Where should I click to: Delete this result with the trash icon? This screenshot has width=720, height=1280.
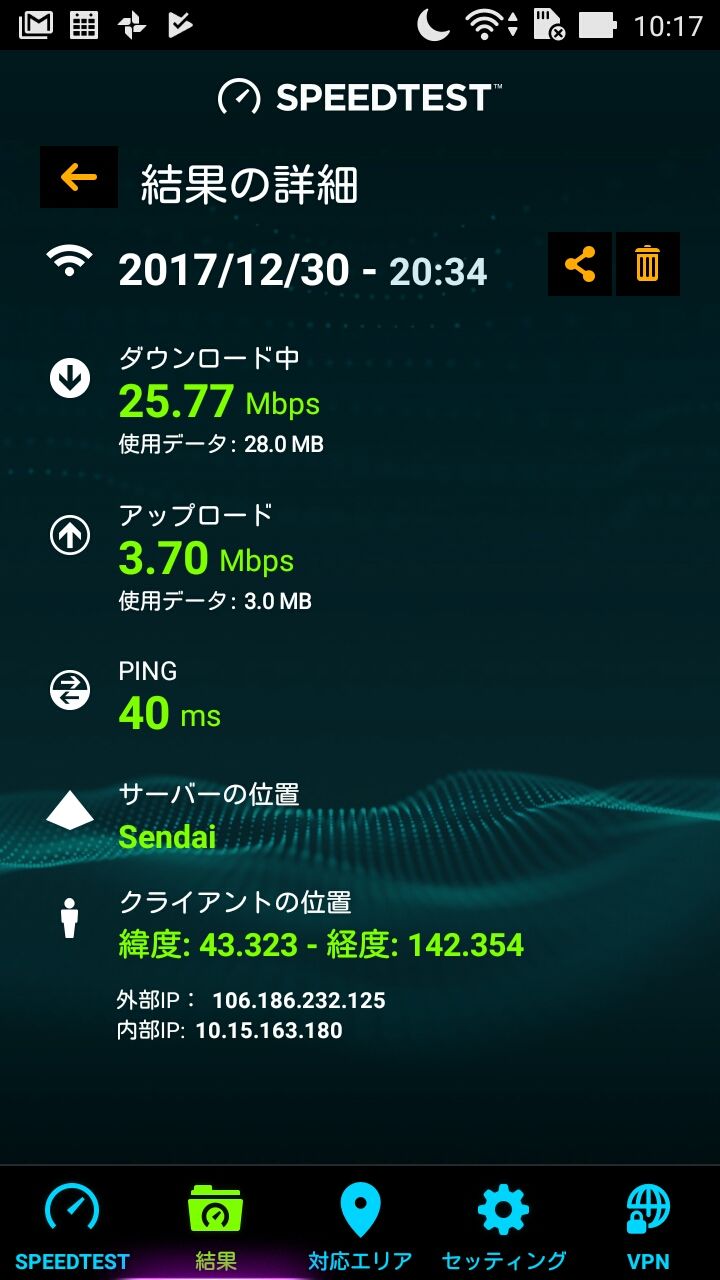pyautogui.click(x=648, y=264)
